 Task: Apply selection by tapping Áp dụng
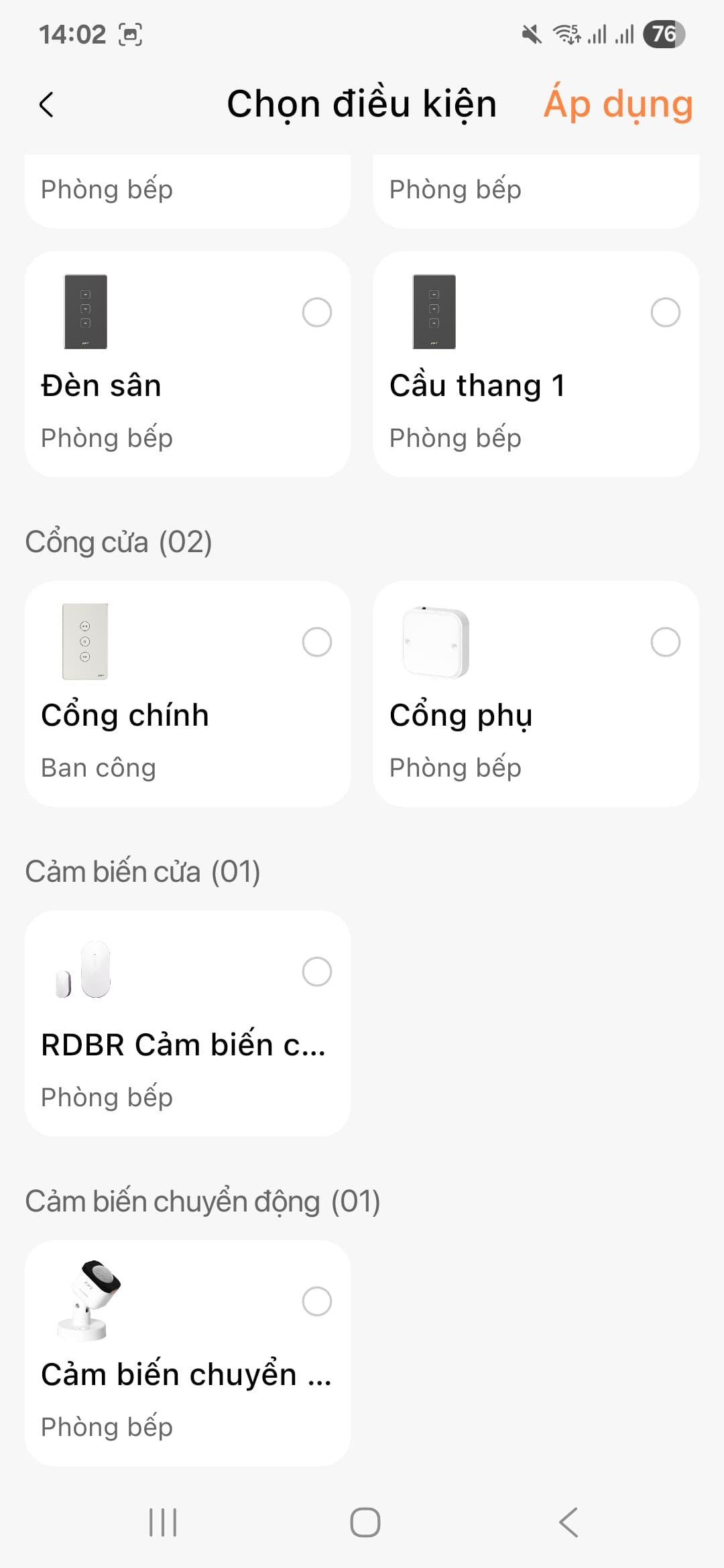tap(617, 104)
